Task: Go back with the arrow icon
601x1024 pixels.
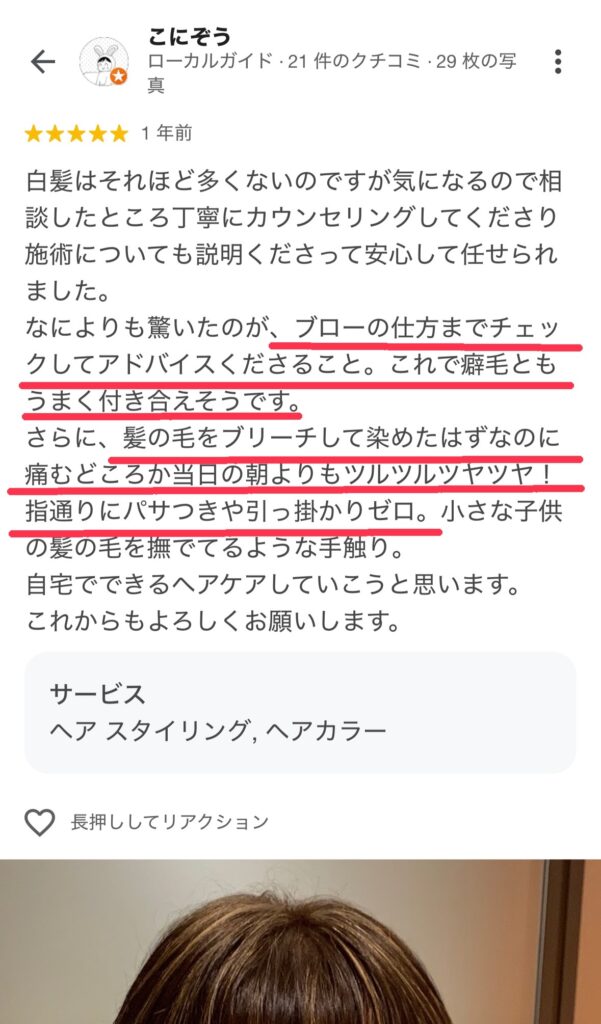Action: tap(43, 62)
